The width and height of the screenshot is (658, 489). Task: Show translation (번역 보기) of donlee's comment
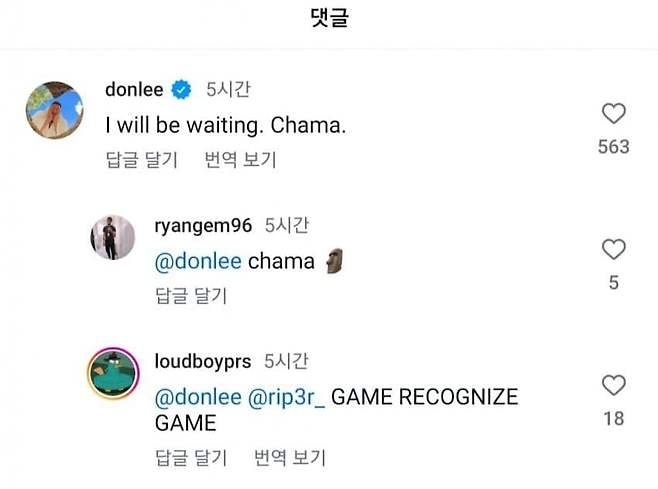click(240, 160)
